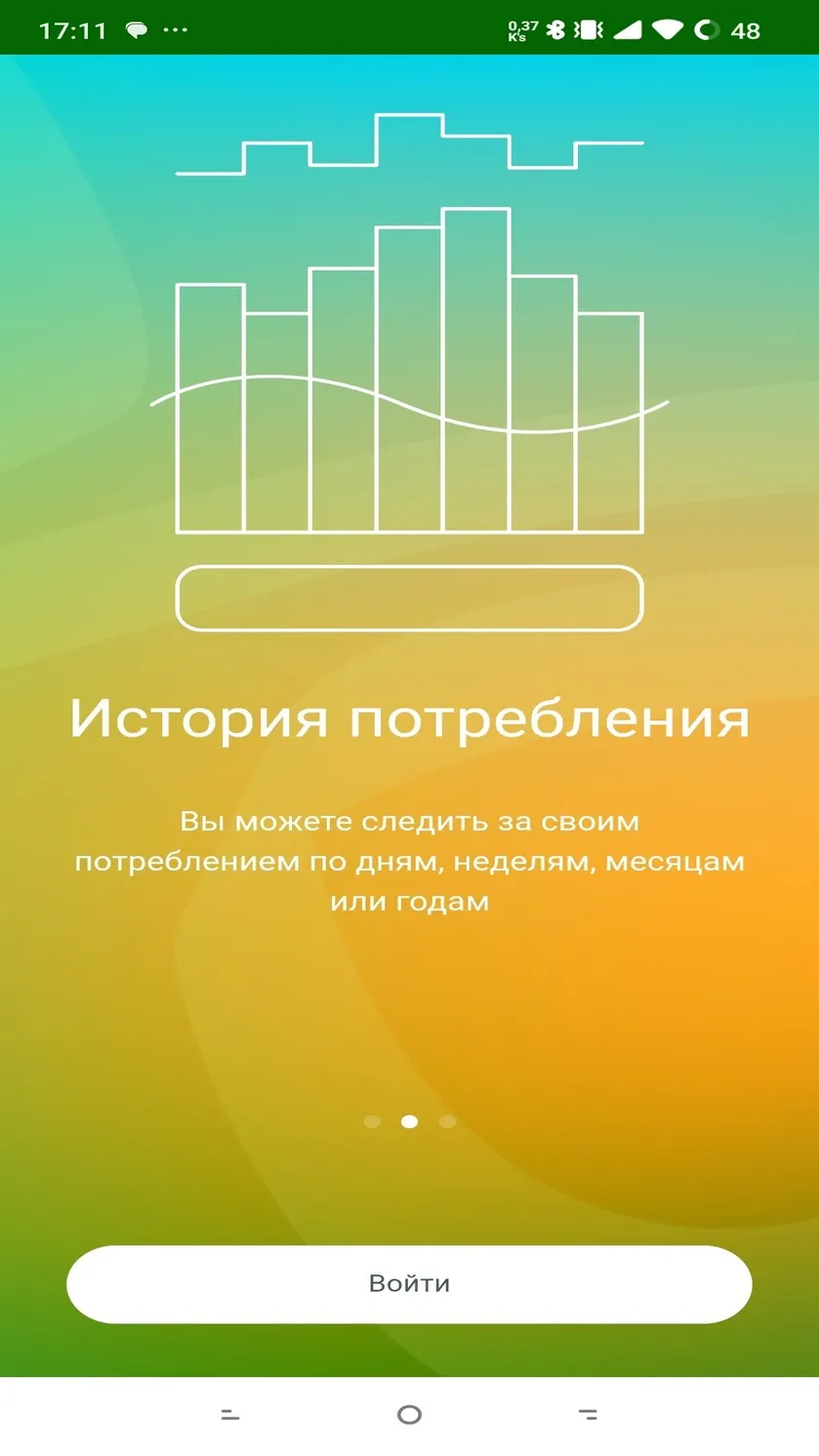Tap the Войти login button

(409, 1283)
